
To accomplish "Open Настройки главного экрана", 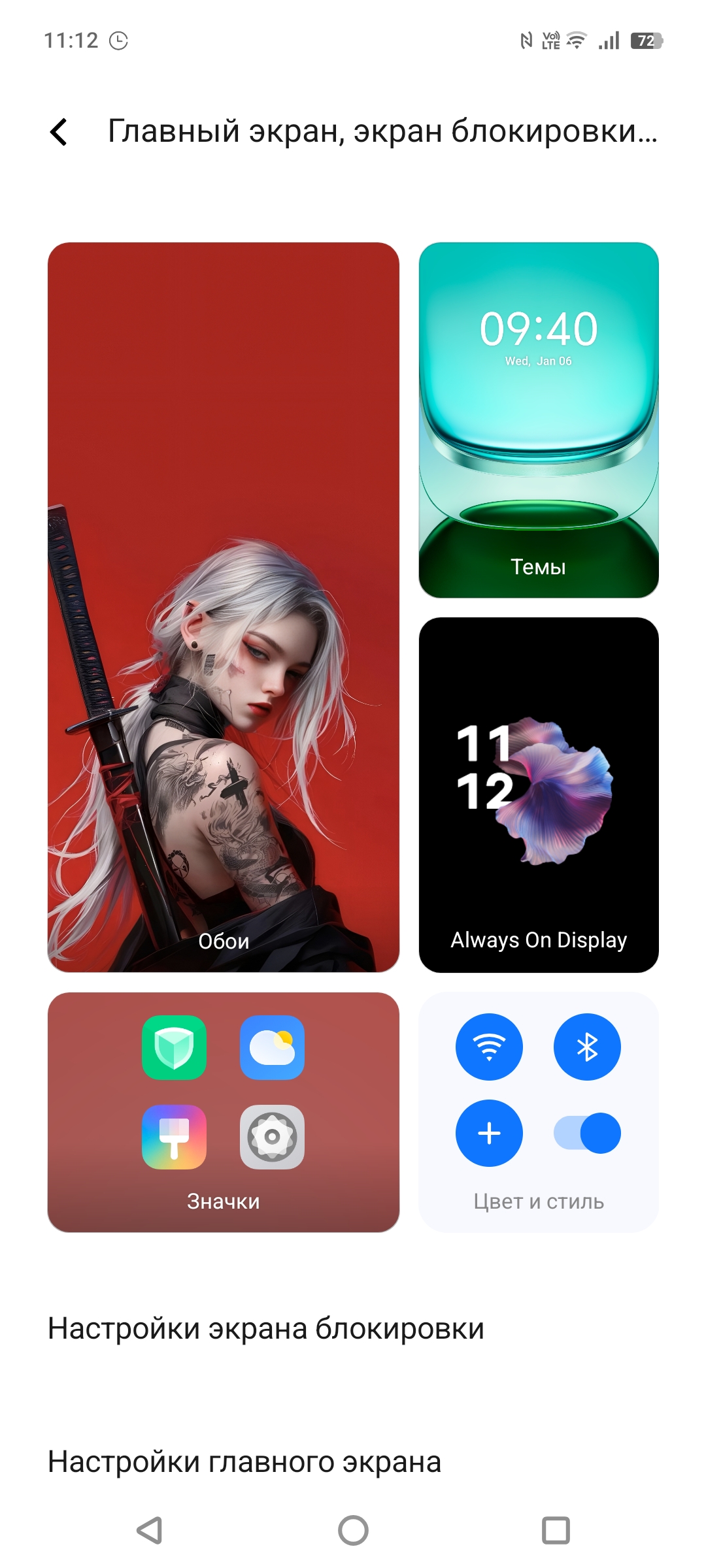I will click(x=353, y=1462).
